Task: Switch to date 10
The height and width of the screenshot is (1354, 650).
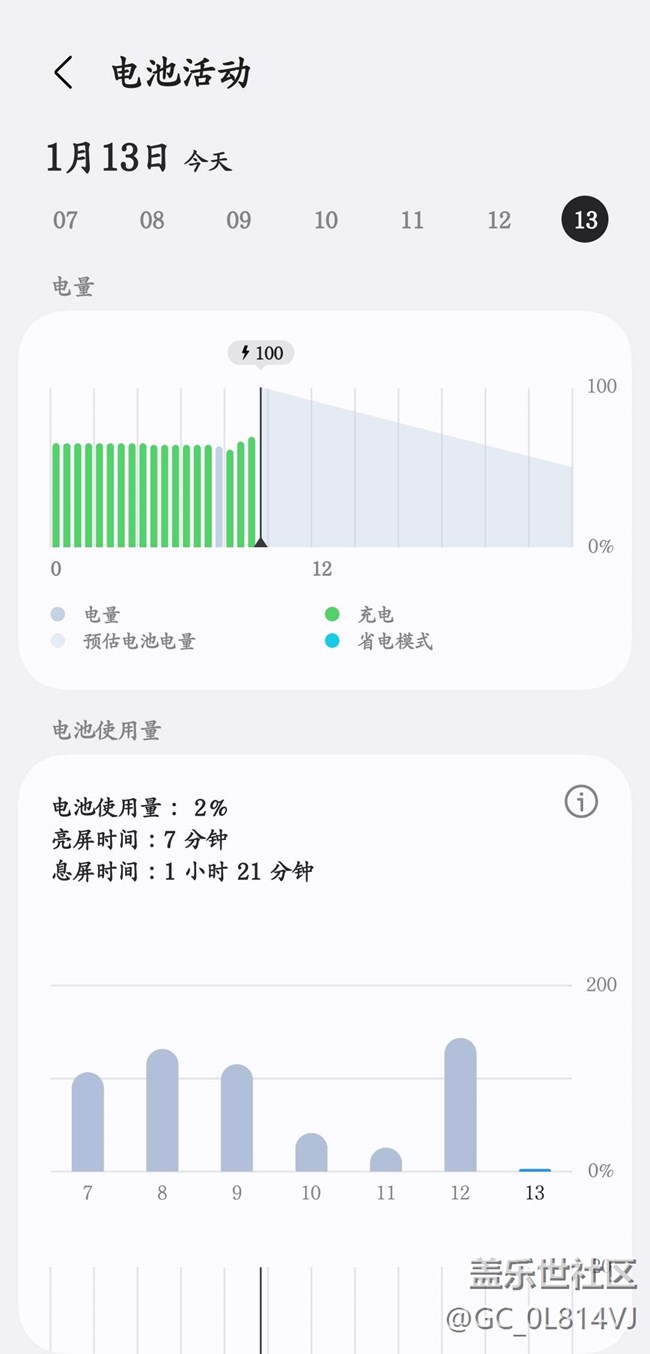Action: [x=326, y=220]
